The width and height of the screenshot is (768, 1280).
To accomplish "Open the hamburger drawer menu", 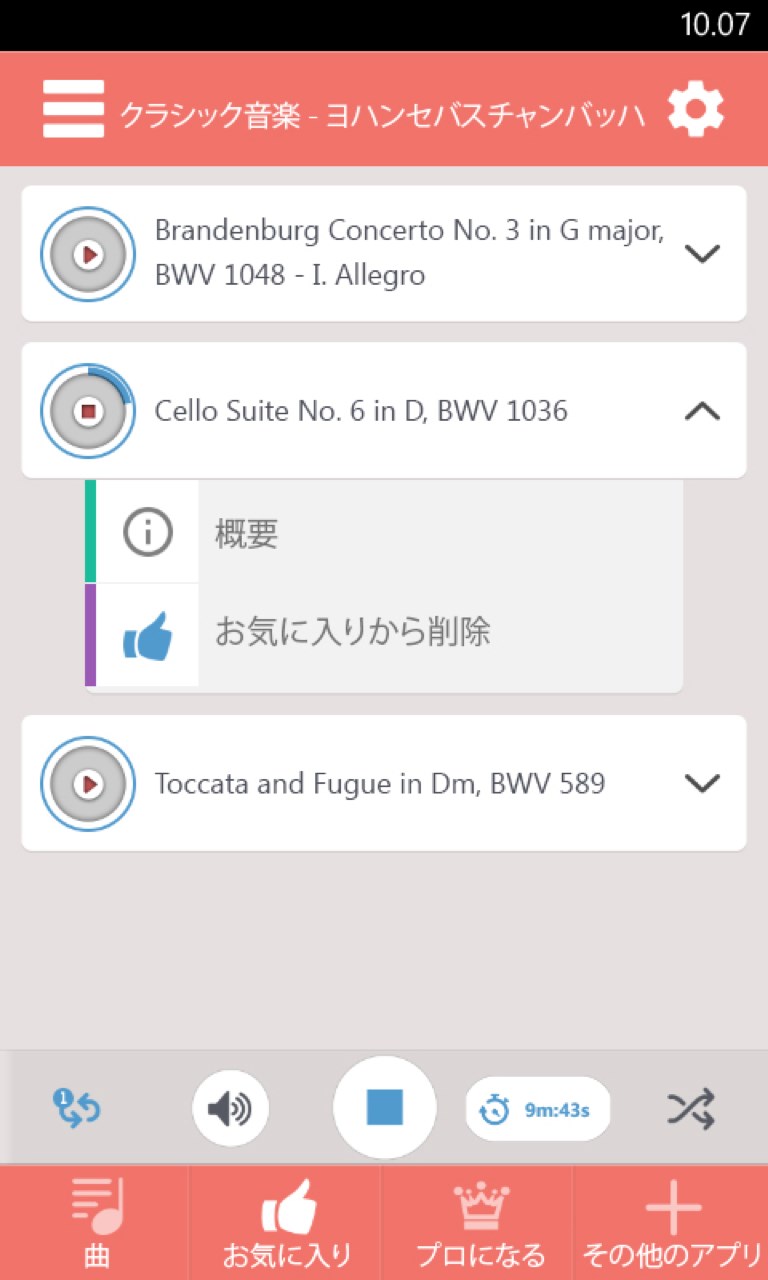I will coord(73,109).
